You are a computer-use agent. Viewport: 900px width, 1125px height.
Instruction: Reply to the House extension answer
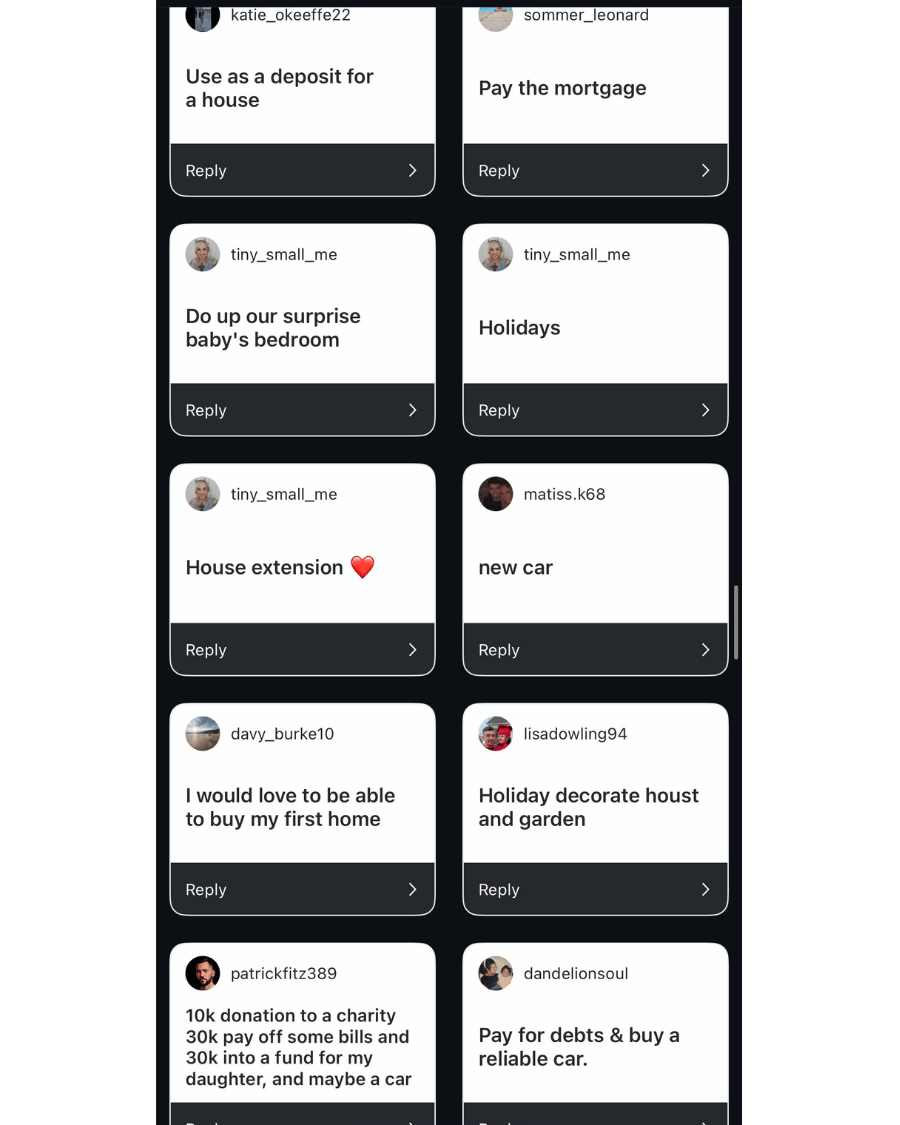302,650
